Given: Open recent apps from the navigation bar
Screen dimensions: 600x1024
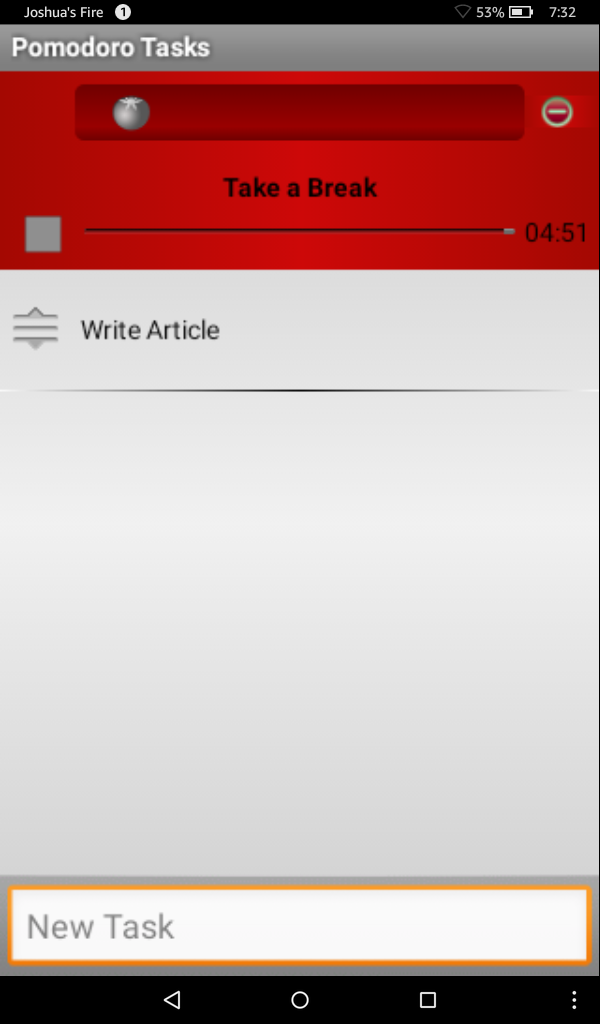Looking at the screenshot, I should coord(428,1000).
